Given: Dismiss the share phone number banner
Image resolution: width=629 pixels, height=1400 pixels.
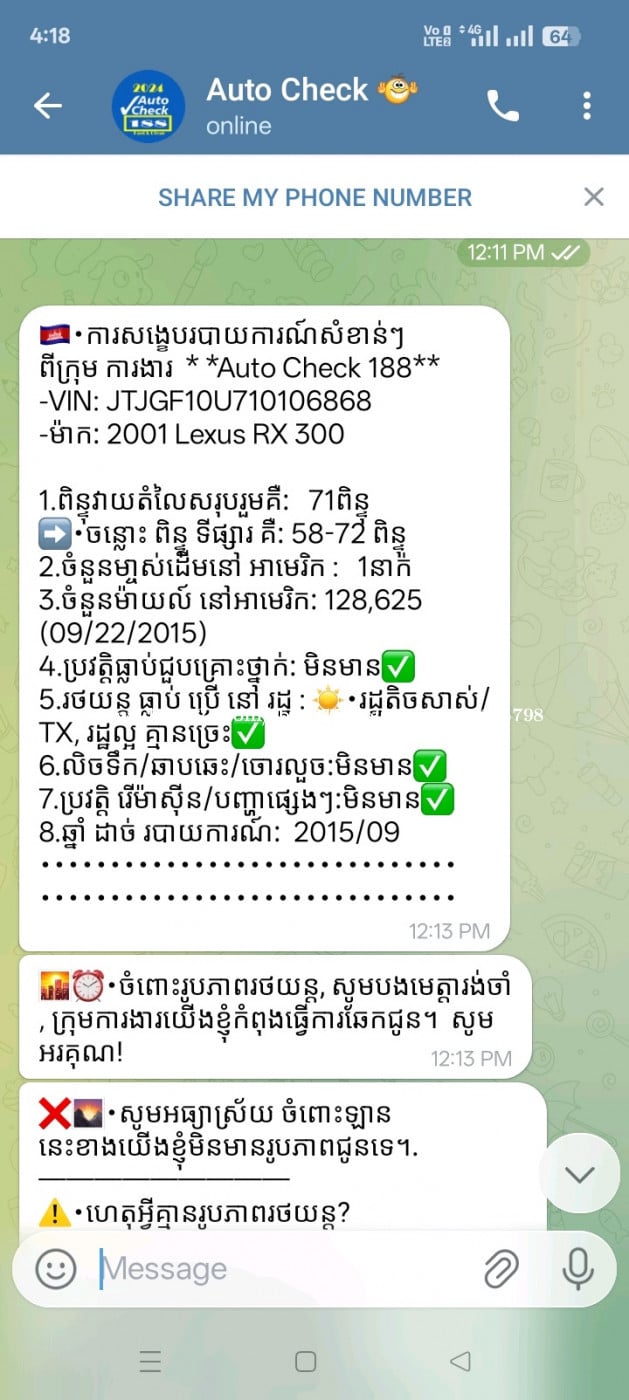Looking at the screenshot, I should 594,197.
